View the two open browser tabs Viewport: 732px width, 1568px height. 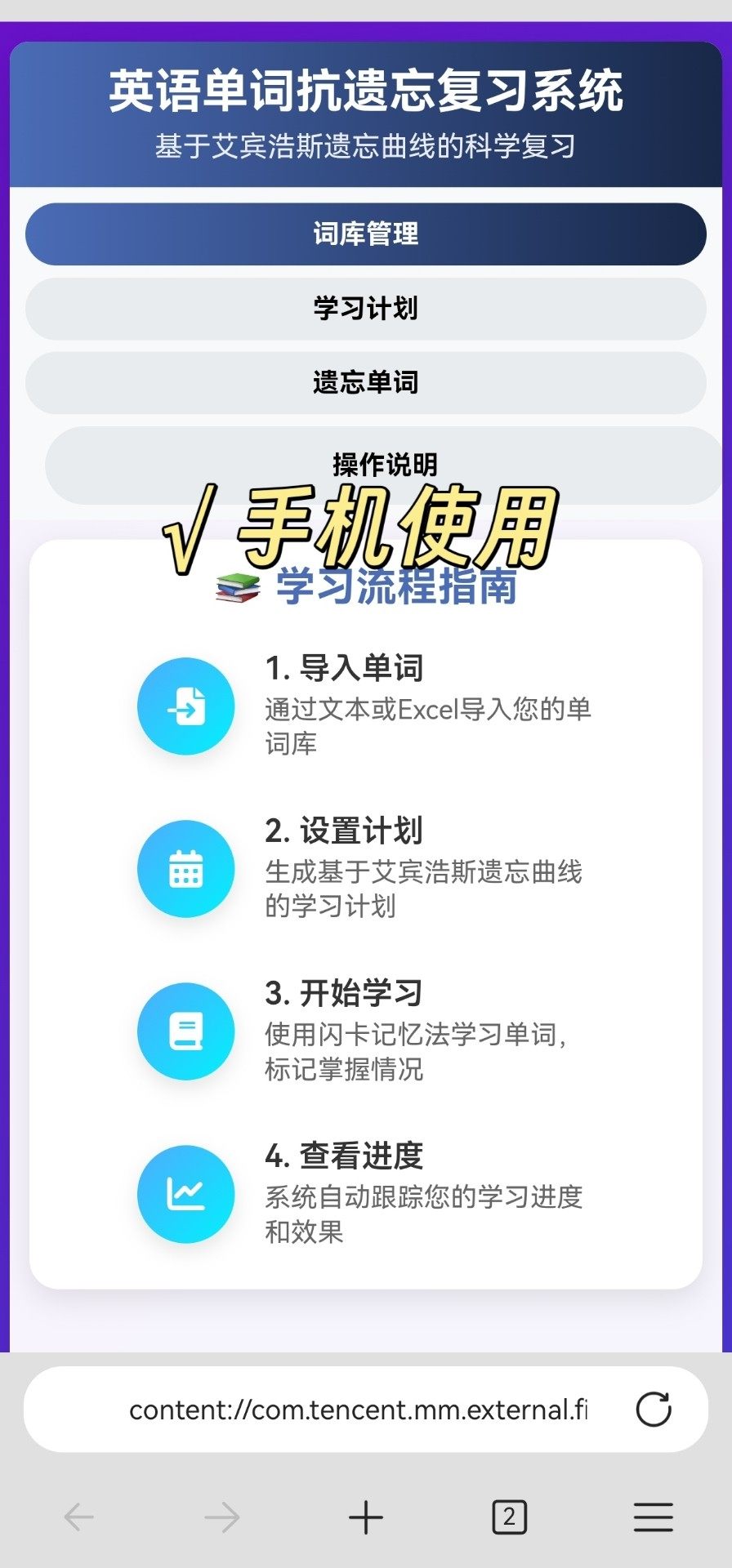509,1517
